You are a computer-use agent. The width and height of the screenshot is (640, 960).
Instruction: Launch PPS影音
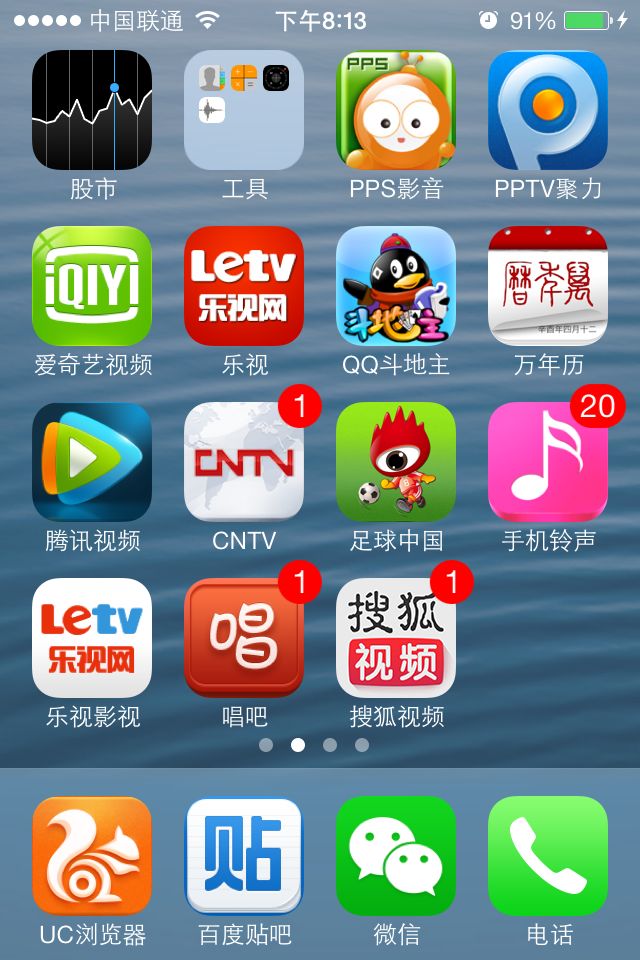tap(396, 110)
